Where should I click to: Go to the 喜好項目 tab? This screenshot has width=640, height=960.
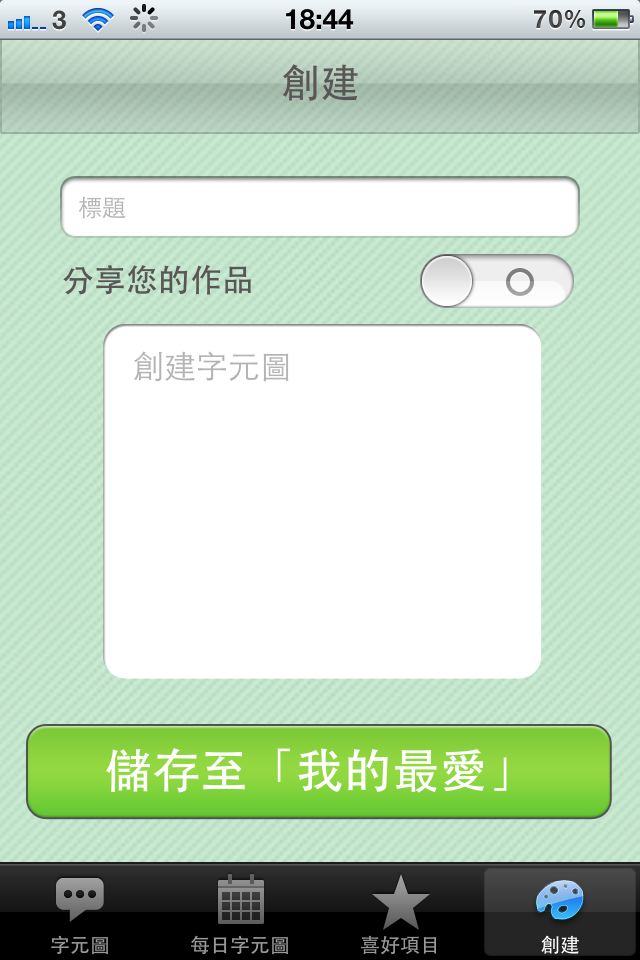click(400, 914)
